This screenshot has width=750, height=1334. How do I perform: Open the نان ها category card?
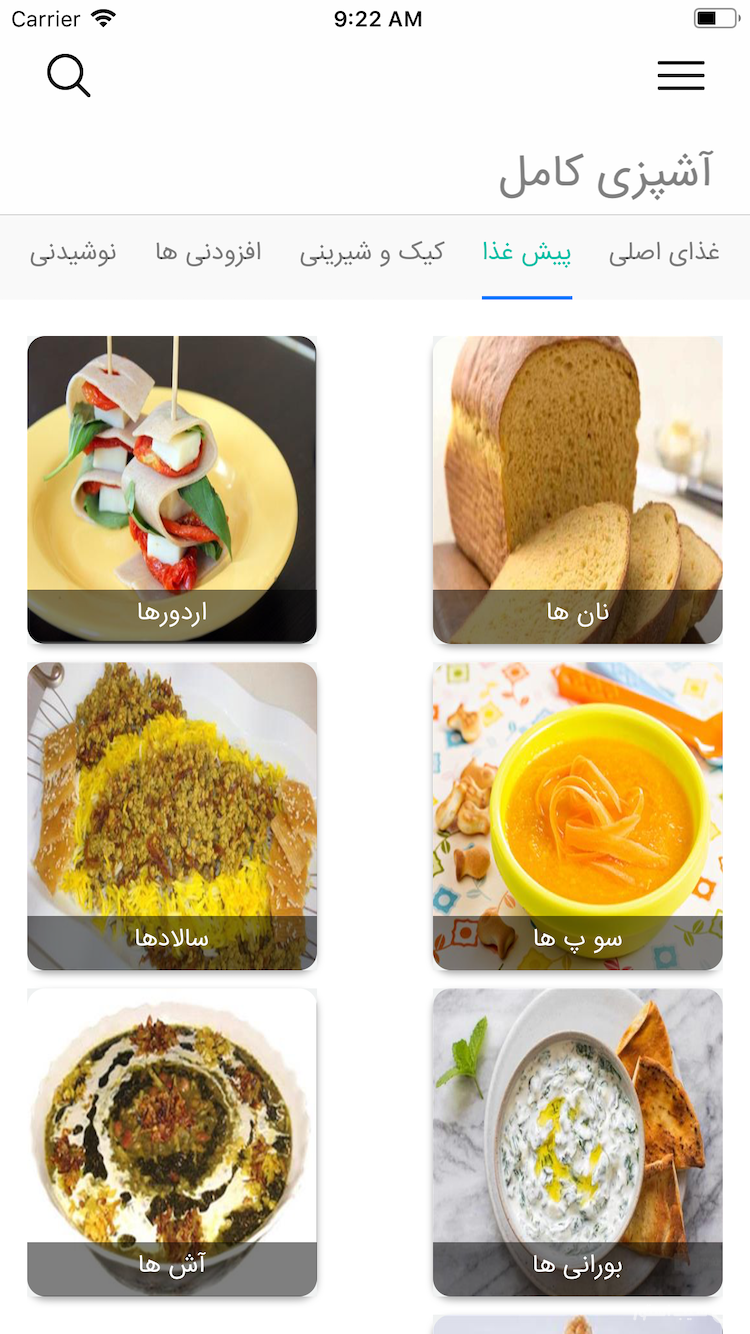pos(577,489)
